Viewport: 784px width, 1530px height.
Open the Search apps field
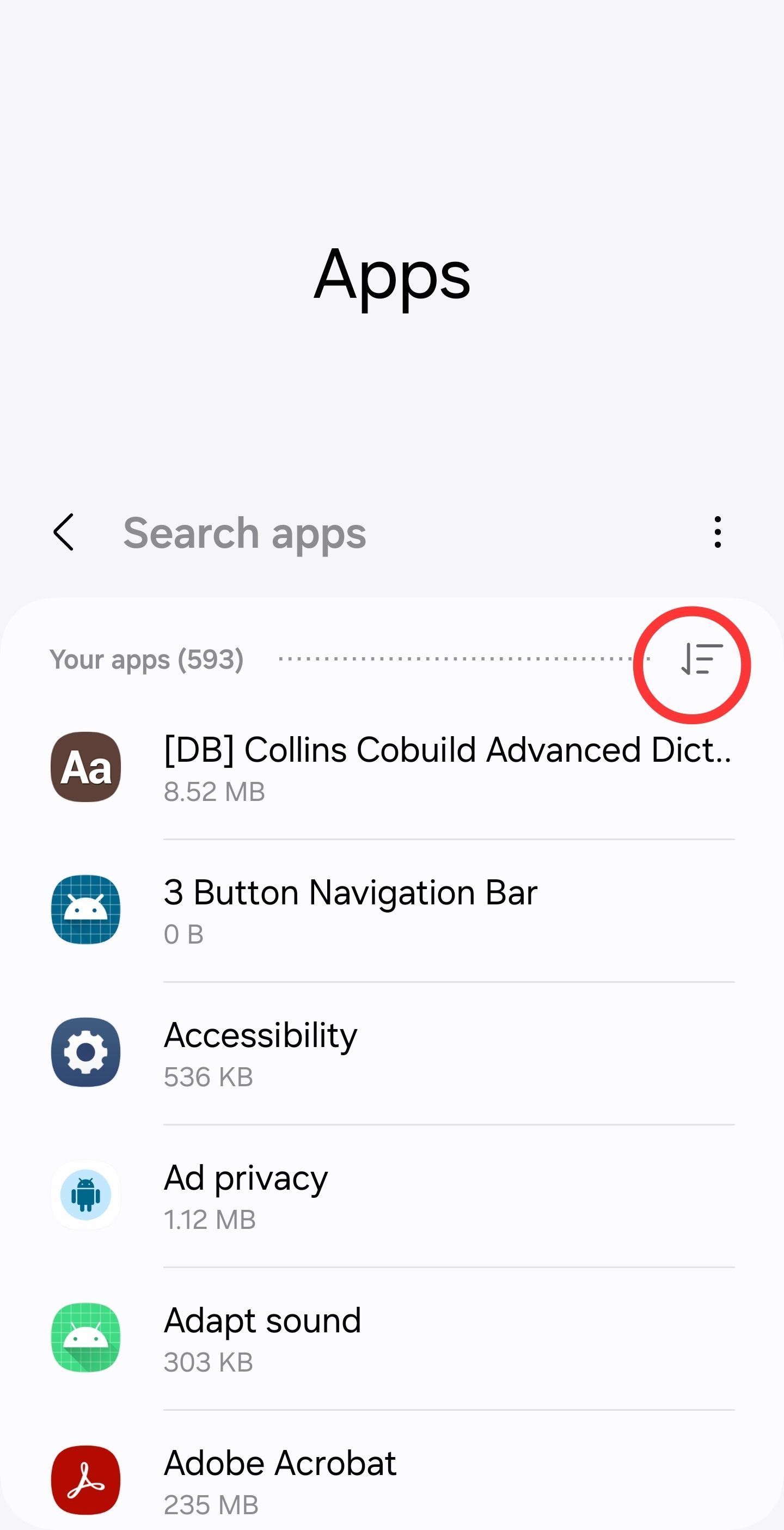click(x=244, y=532)
